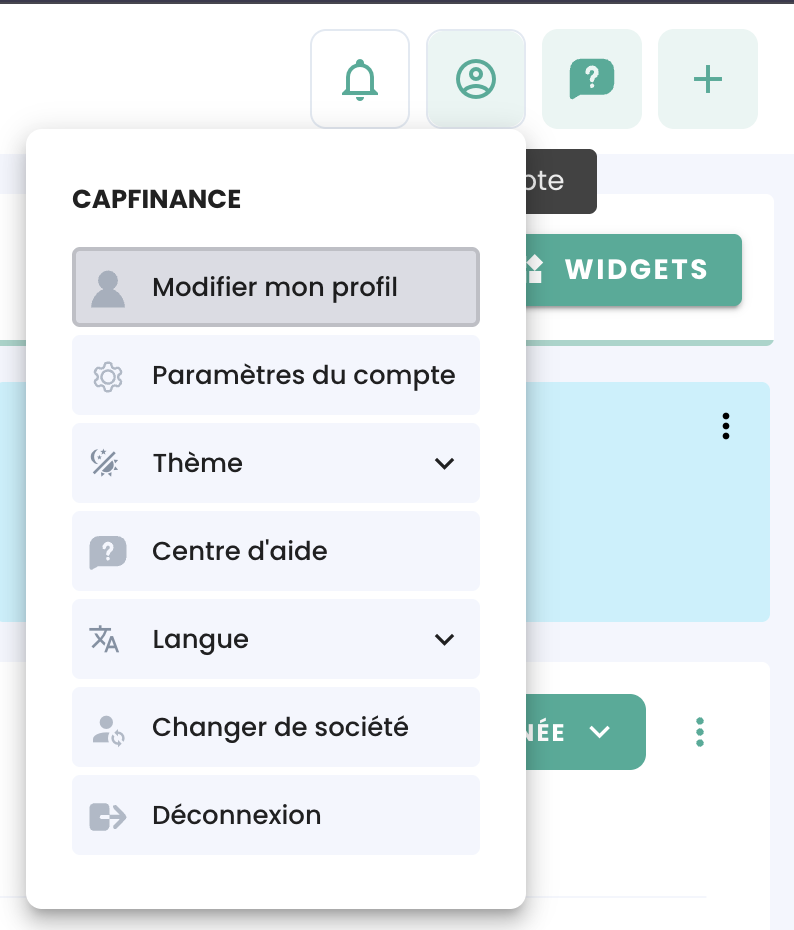Screen dimensions: 794x930
Task: Open the black three-dot menu on blue card
Action: point(726,426)
